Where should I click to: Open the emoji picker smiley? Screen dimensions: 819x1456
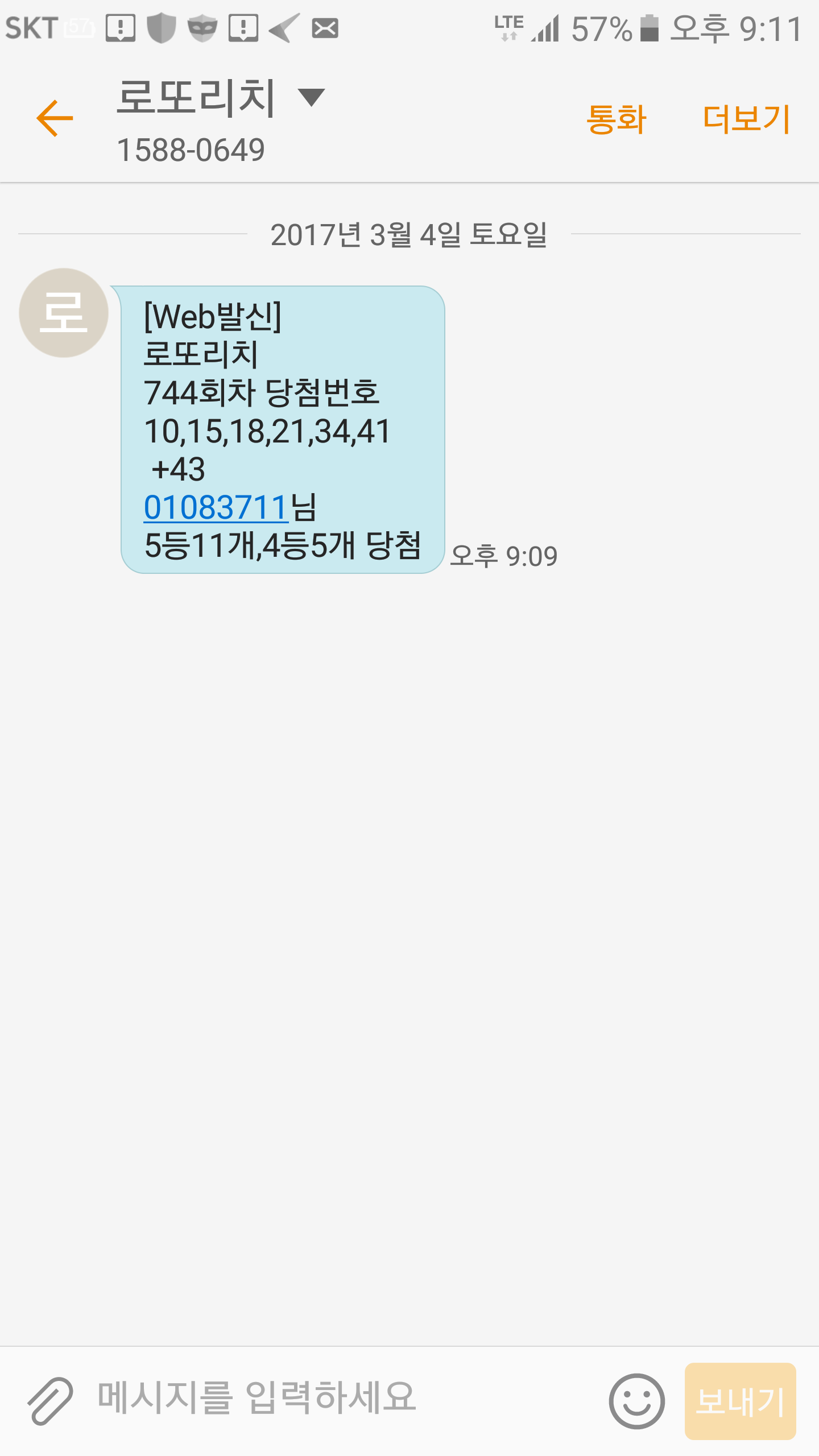636,1401
